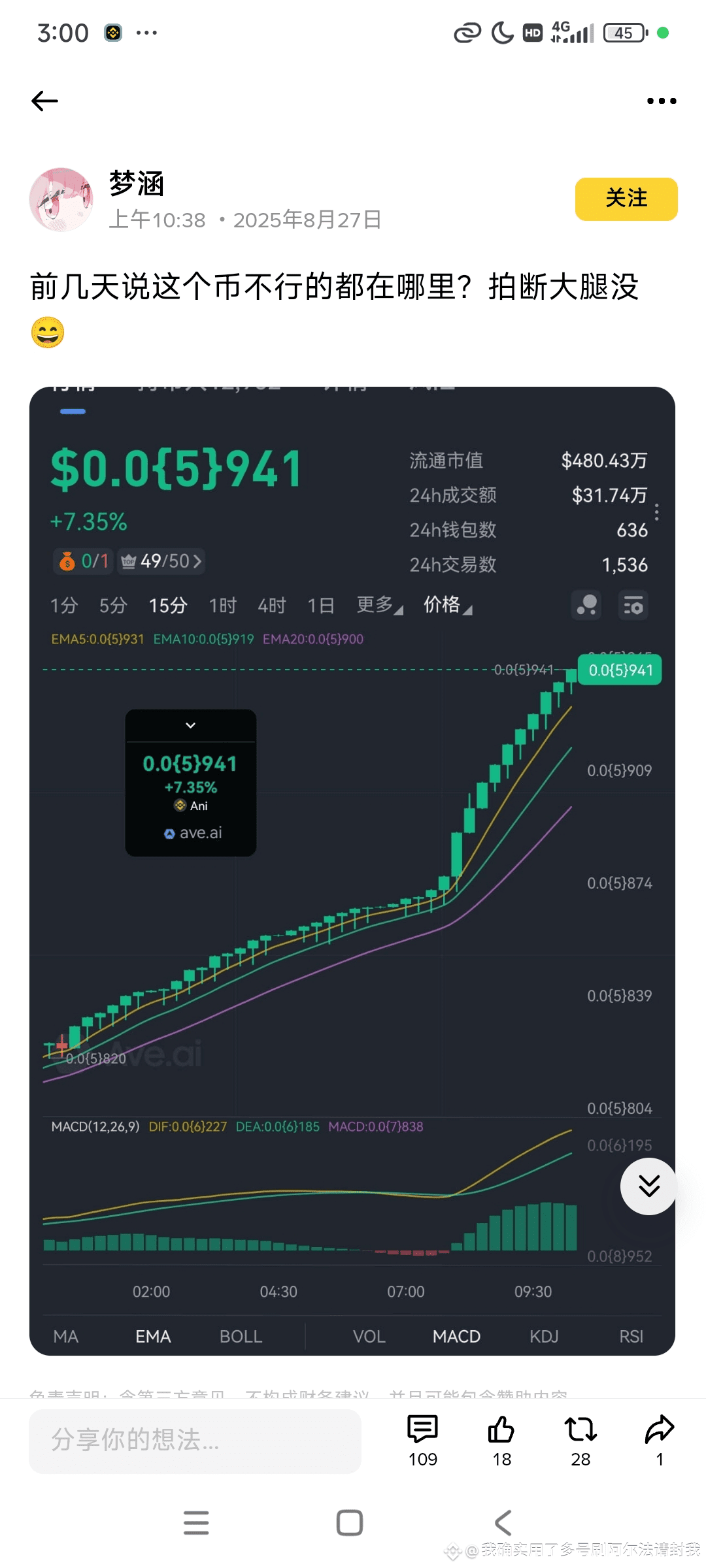Open the posted chart screenshot
Screen dimensions: 706x1568
point(352,869)
